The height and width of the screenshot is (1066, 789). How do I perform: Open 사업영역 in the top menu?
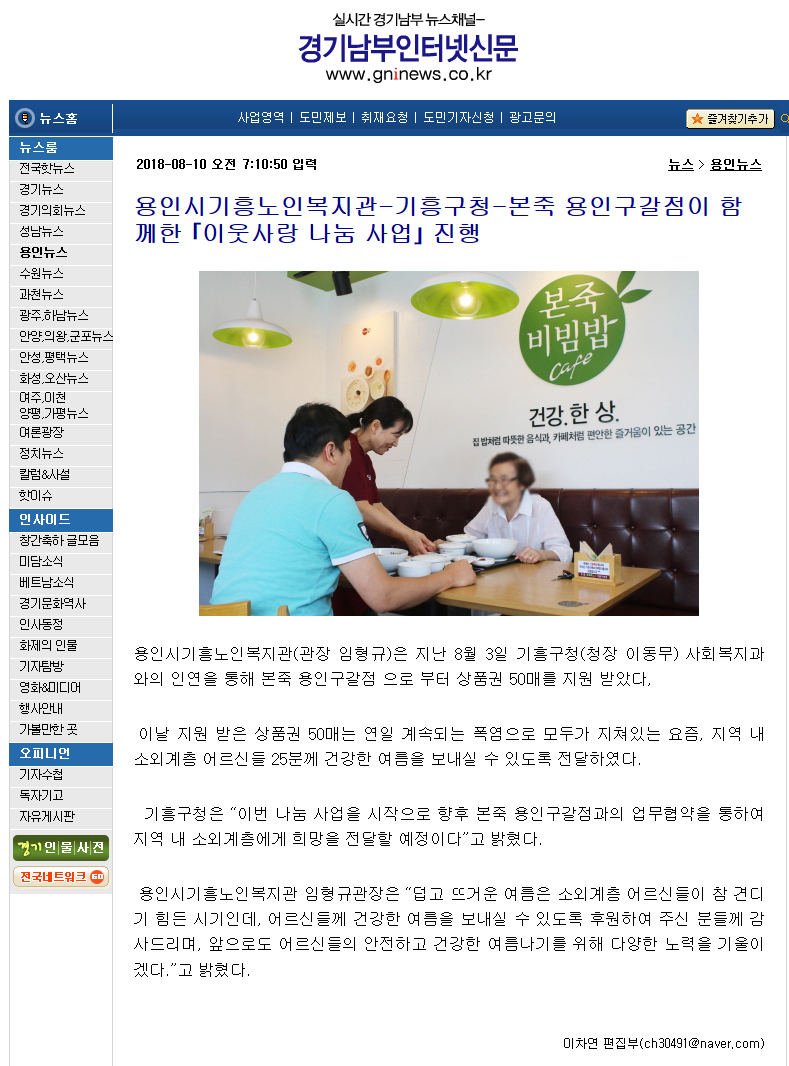pyautogui.click(x=261, y=117)
